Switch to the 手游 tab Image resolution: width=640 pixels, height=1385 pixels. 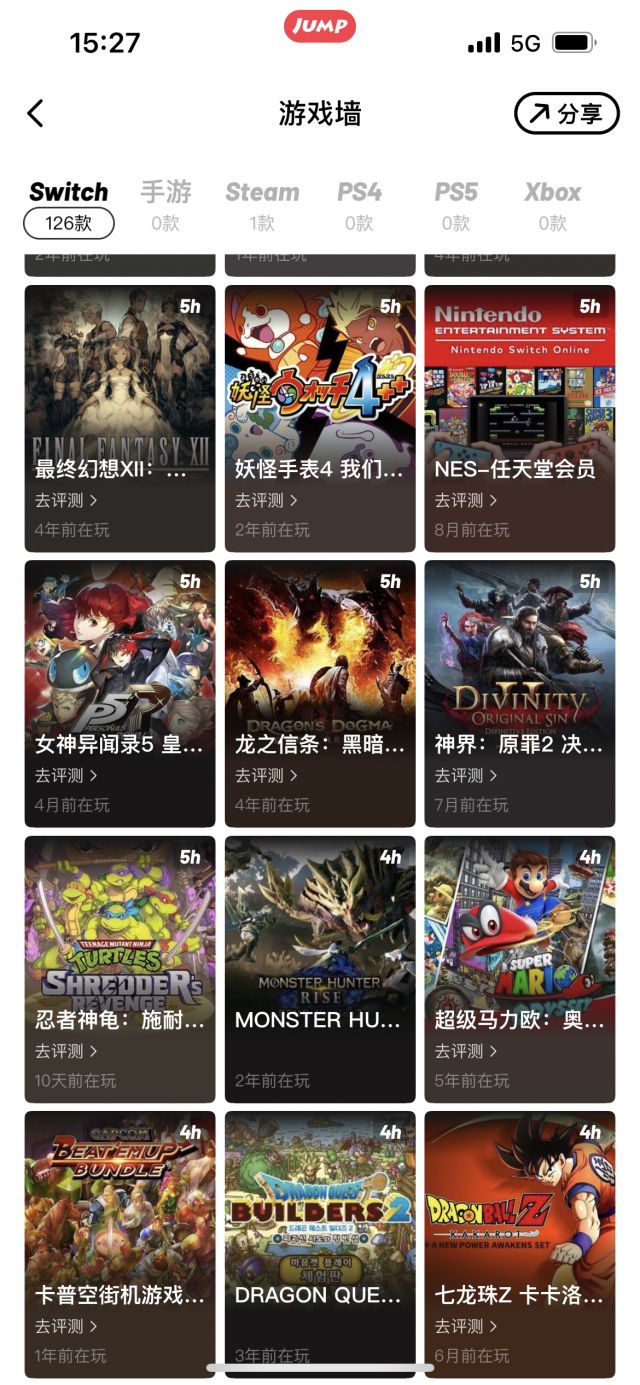coord(165,204)
